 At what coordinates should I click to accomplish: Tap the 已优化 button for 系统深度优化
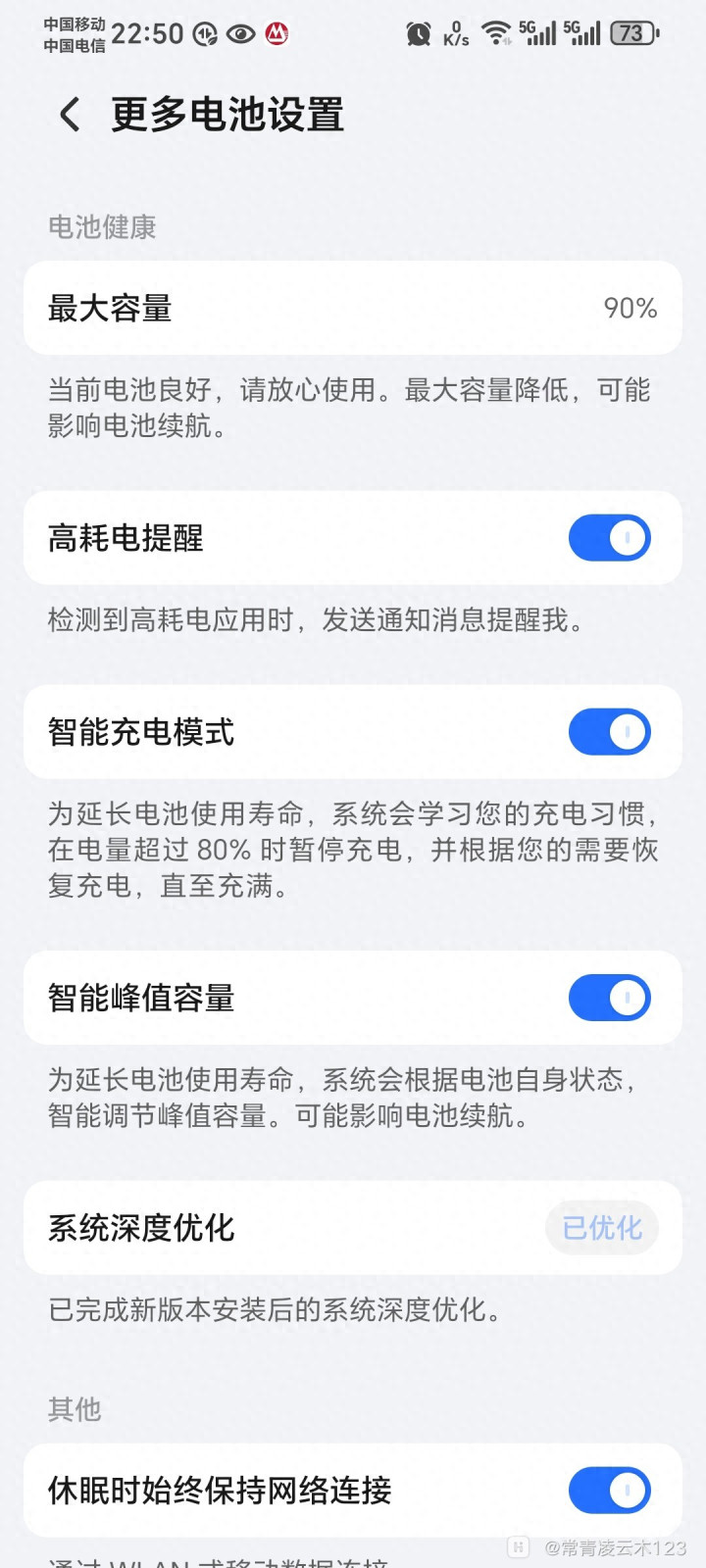601,1228
